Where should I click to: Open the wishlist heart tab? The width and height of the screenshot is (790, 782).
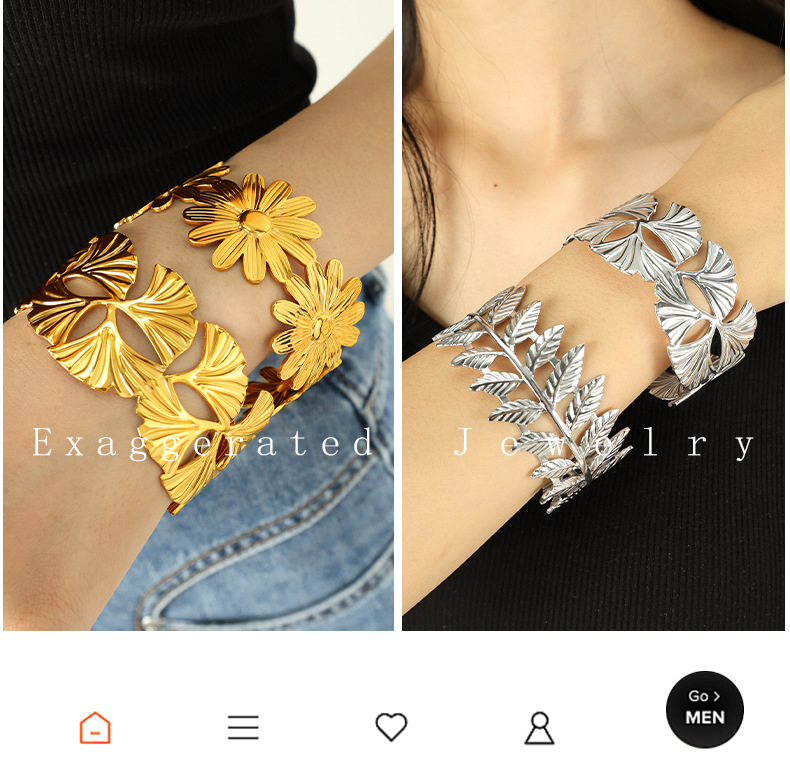391,727
